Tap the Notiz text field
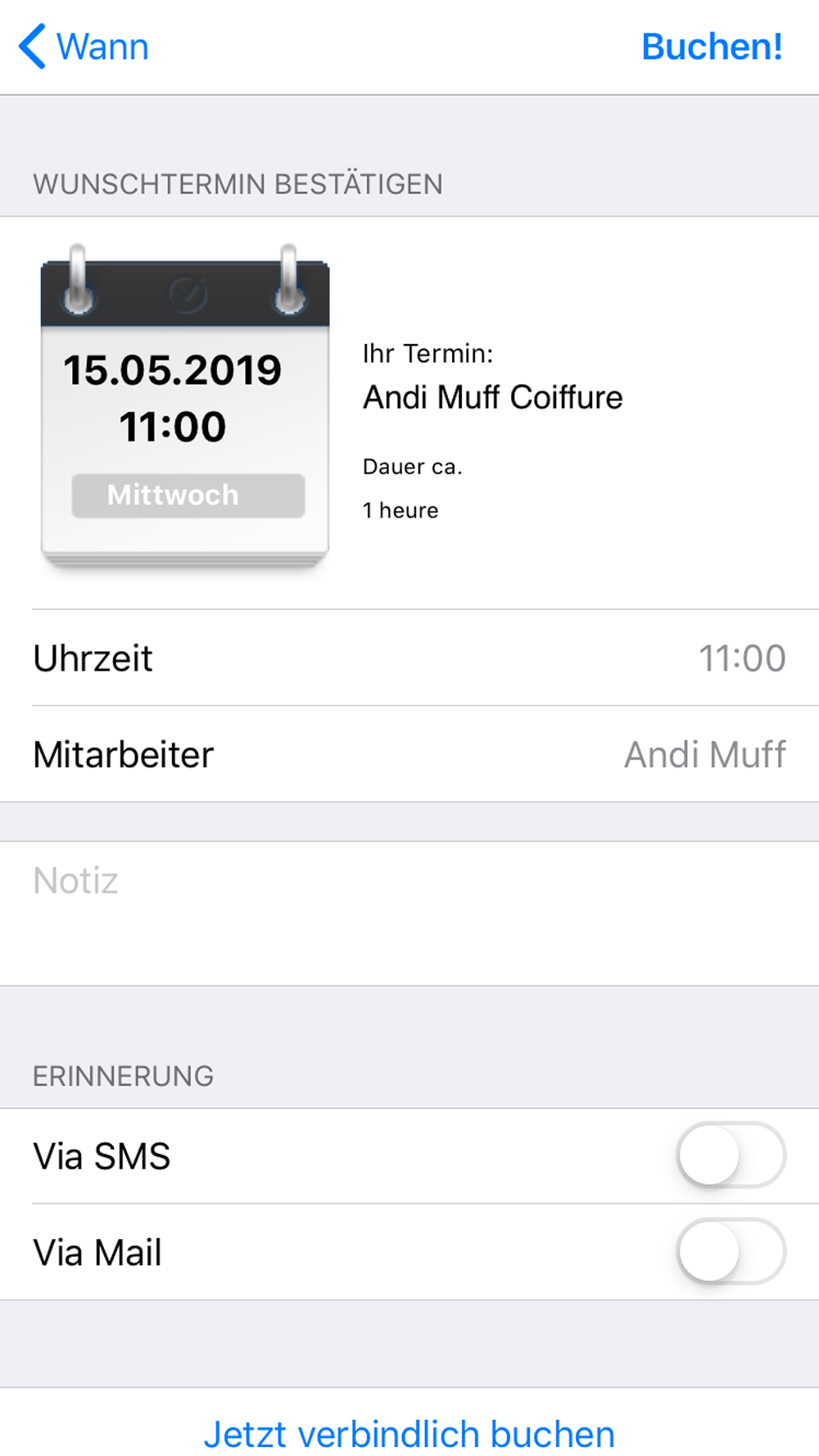 [409, 913]
